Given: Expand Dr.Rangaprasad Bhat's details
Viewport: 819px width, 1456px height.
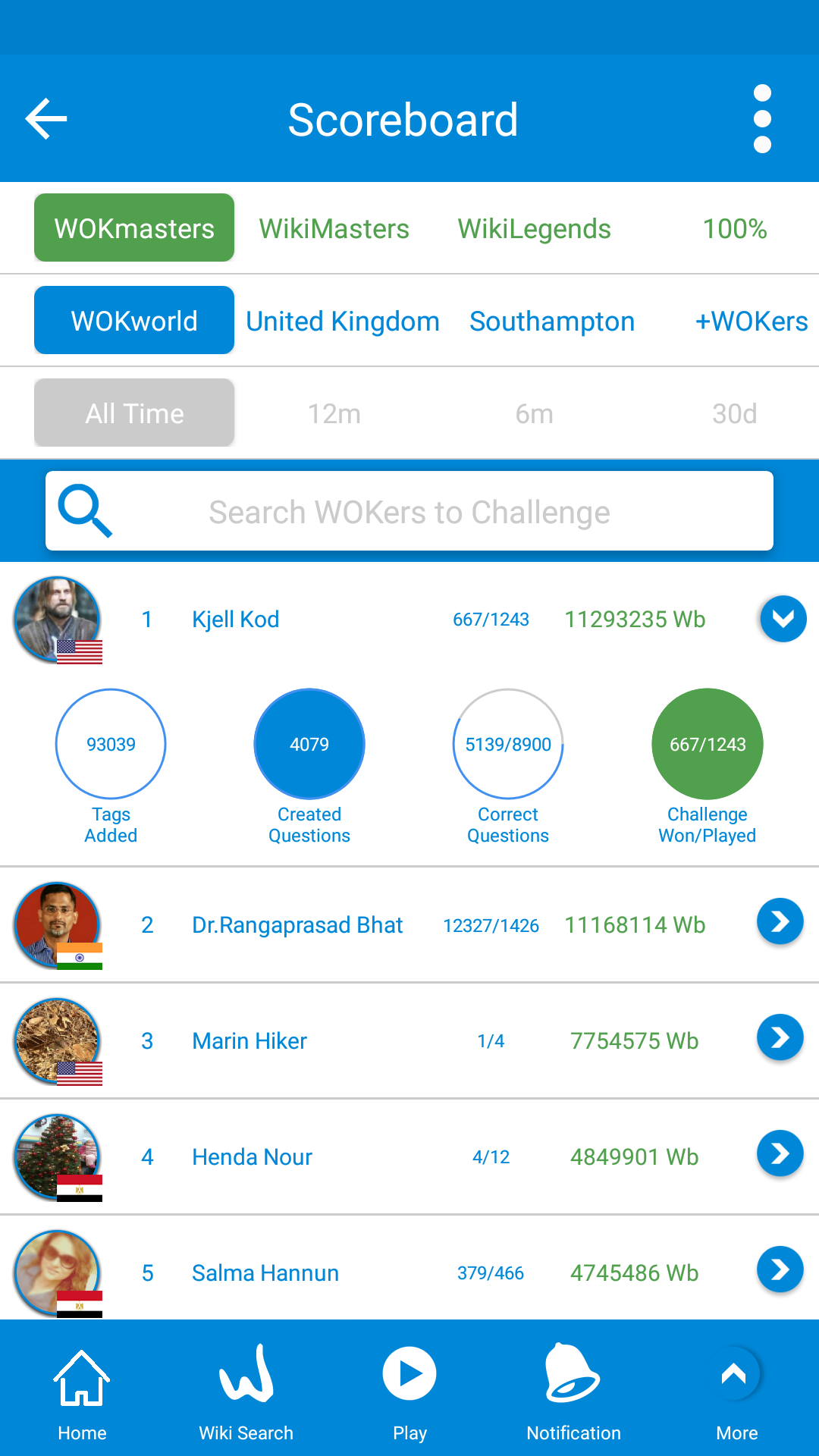Looking at the screenshot, I should [x=780, y=921].
